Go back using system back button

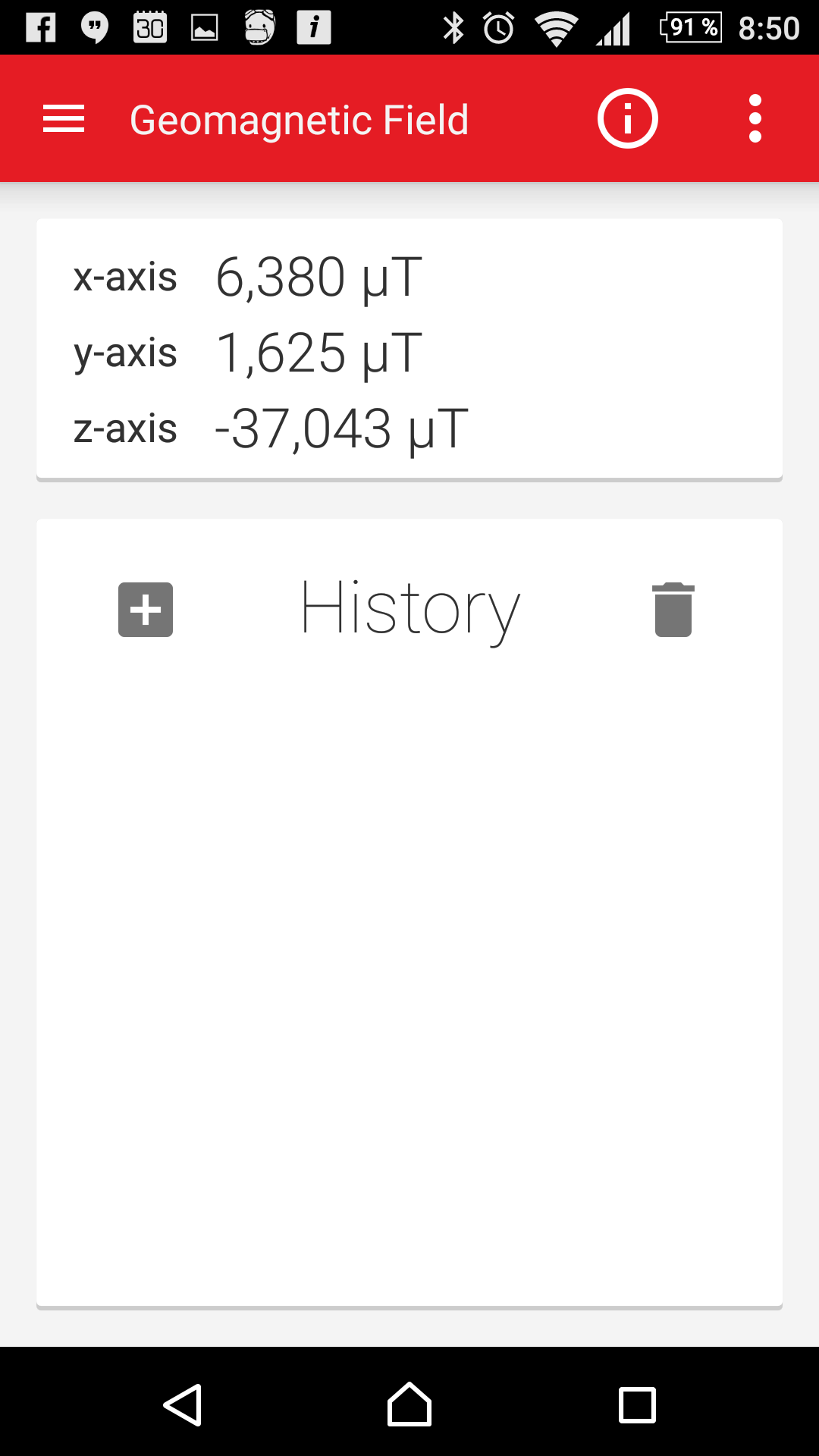tap(183, 1405)
